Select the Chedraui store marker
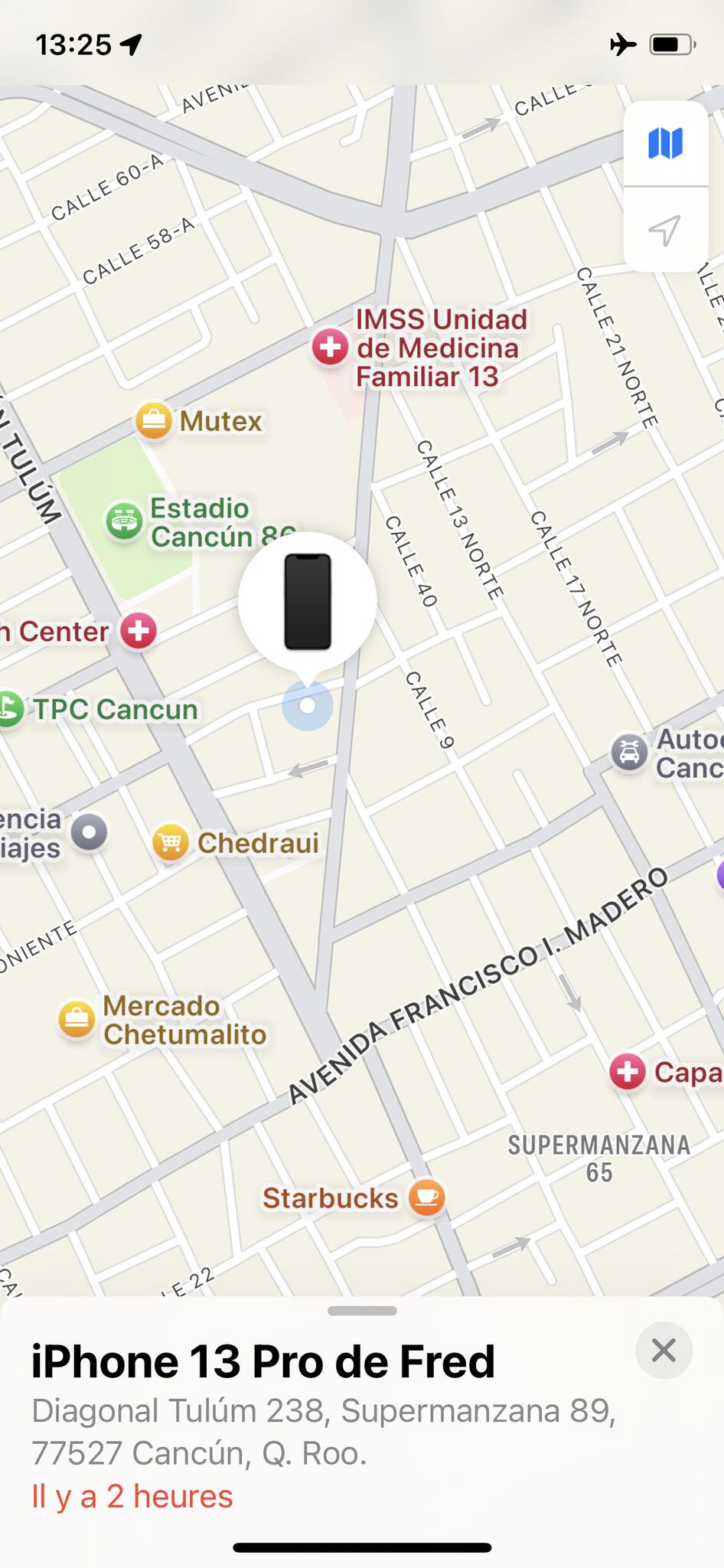This screenshot has width=724, height=1568. pyautogui.click(x=171, y=843)
